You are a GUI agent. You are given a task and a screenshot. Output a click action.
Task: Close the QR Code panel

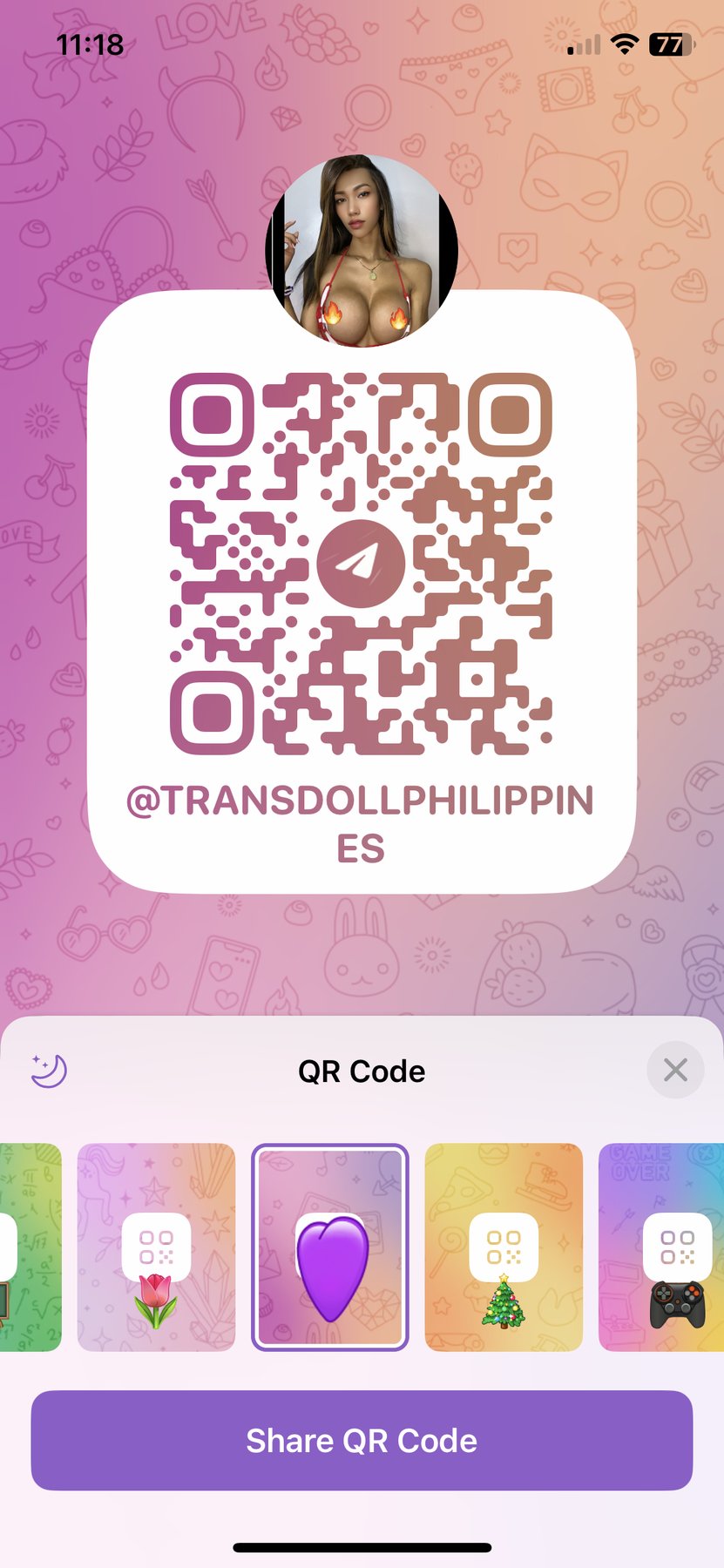coord(675,1070)
